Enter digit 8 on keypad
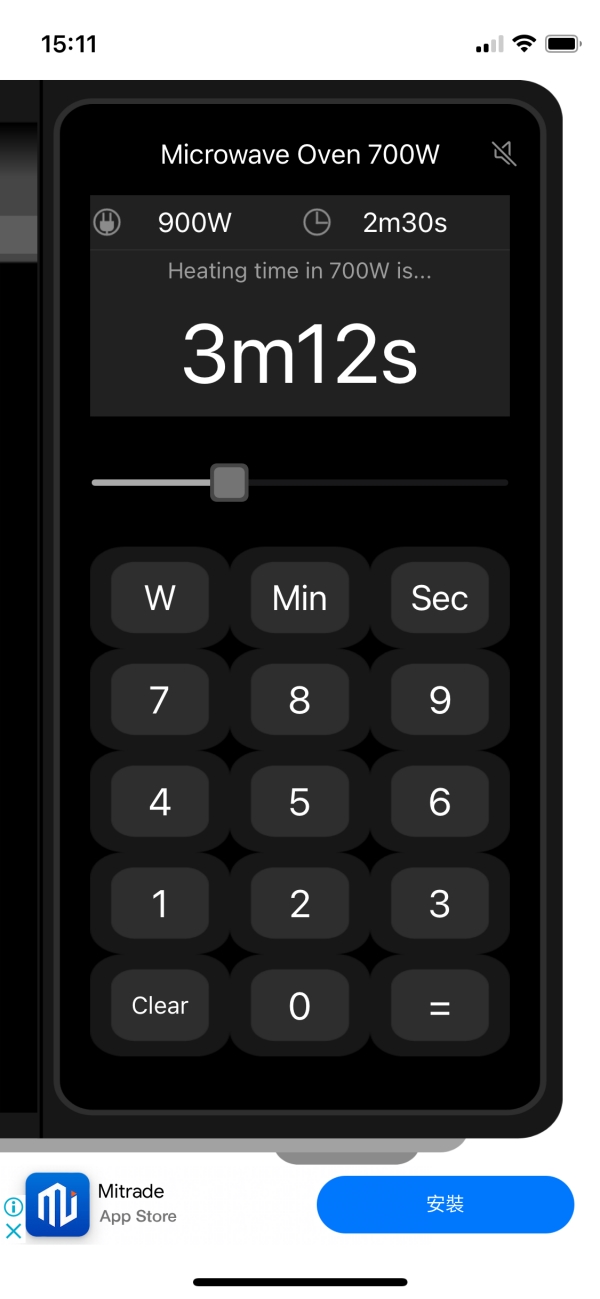Image resolution: width=600 pixels, height=1299 pixels. pyautogui.click(x=300, y=700)
